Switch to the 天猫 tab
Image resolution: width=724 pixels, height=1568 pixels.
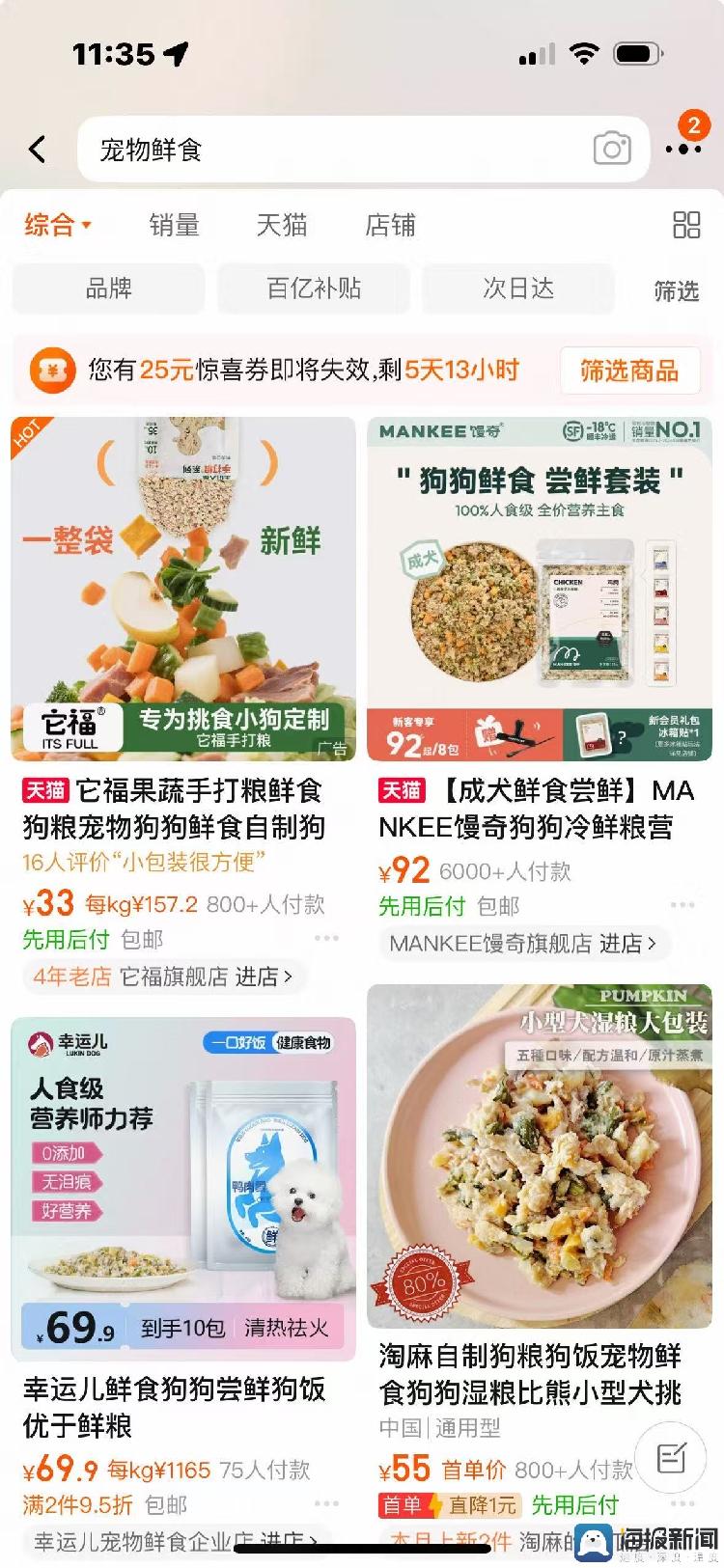(281, 226)
